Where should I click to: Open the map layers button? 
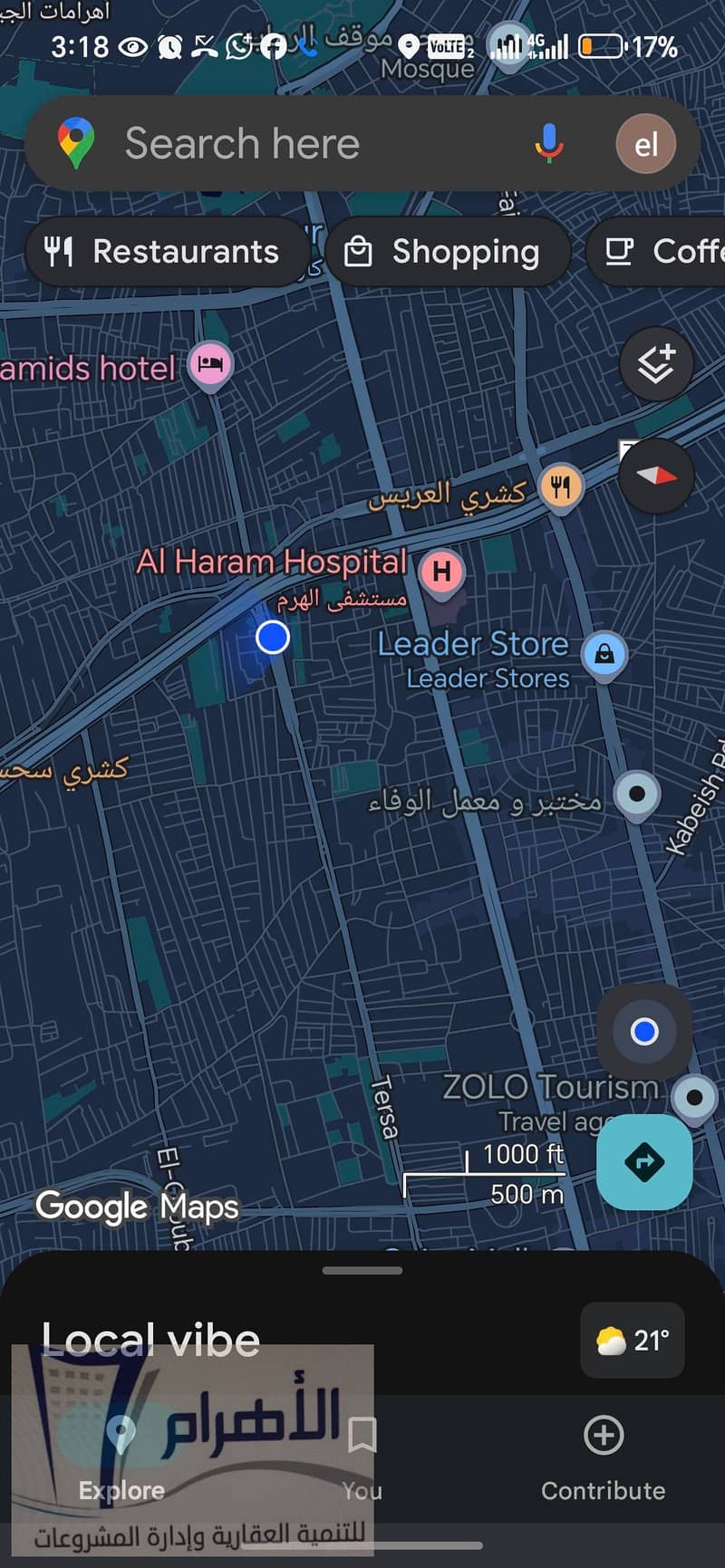656,365
